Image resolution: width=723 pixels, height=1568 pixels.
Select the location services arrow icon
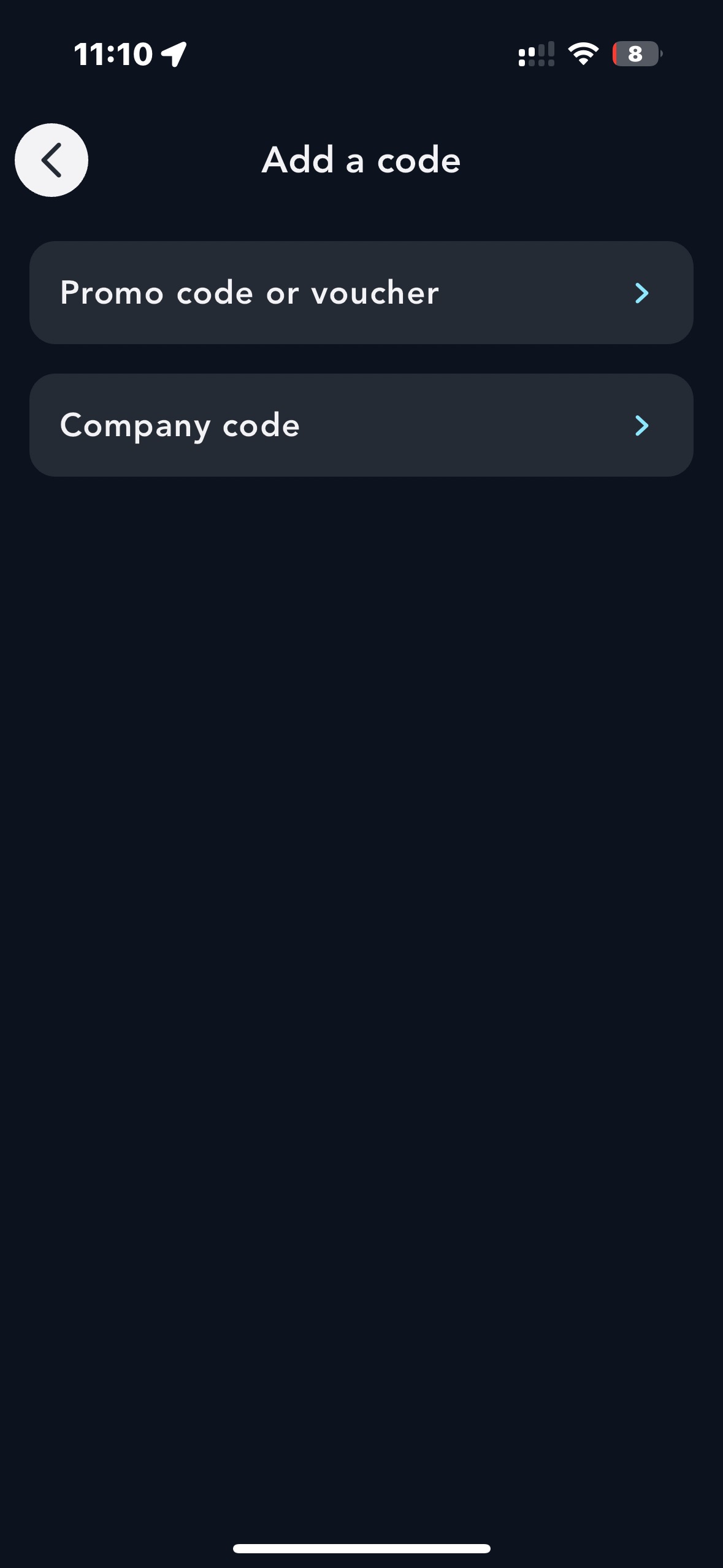point(174,54)
